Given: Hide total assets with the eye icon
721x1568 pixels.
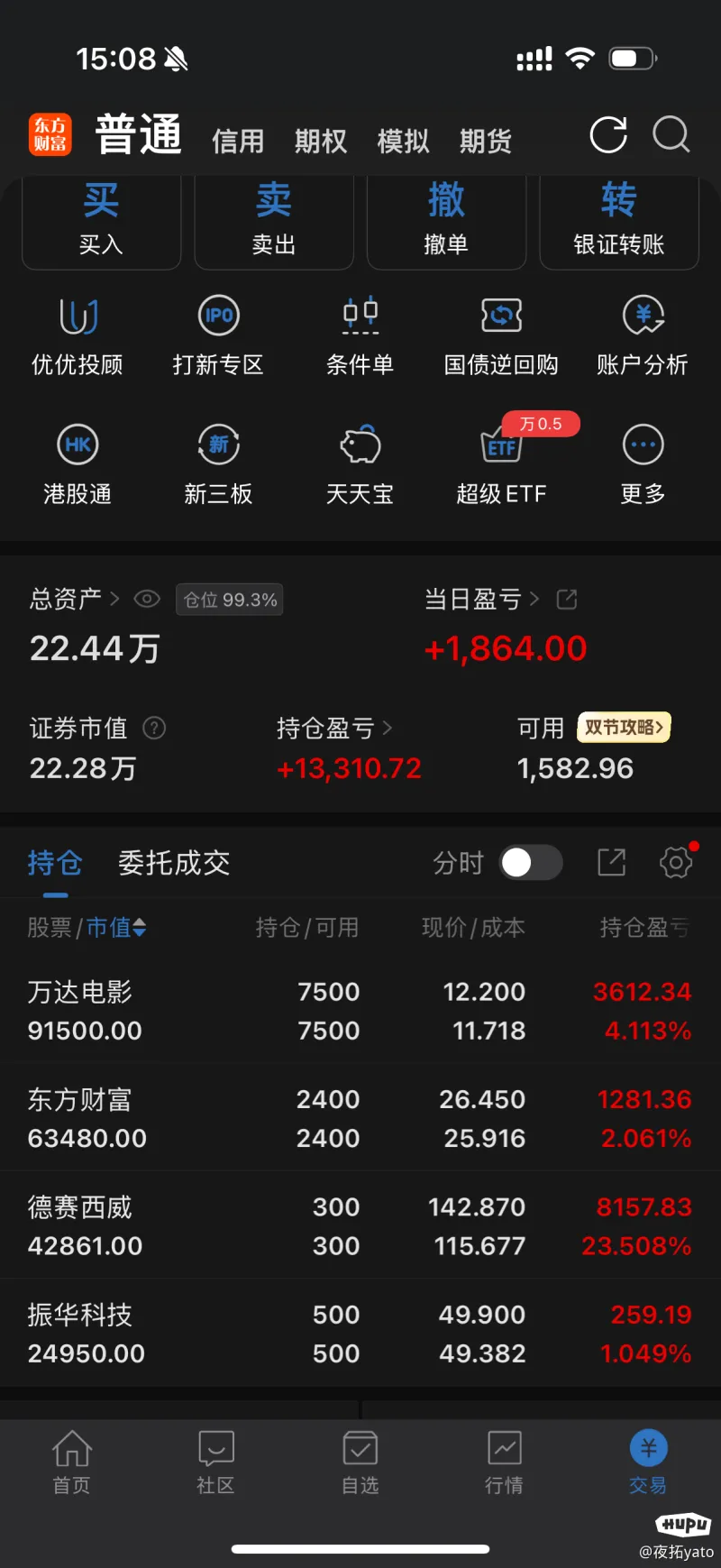Looking at the screenshot, I should click(147, 600).
